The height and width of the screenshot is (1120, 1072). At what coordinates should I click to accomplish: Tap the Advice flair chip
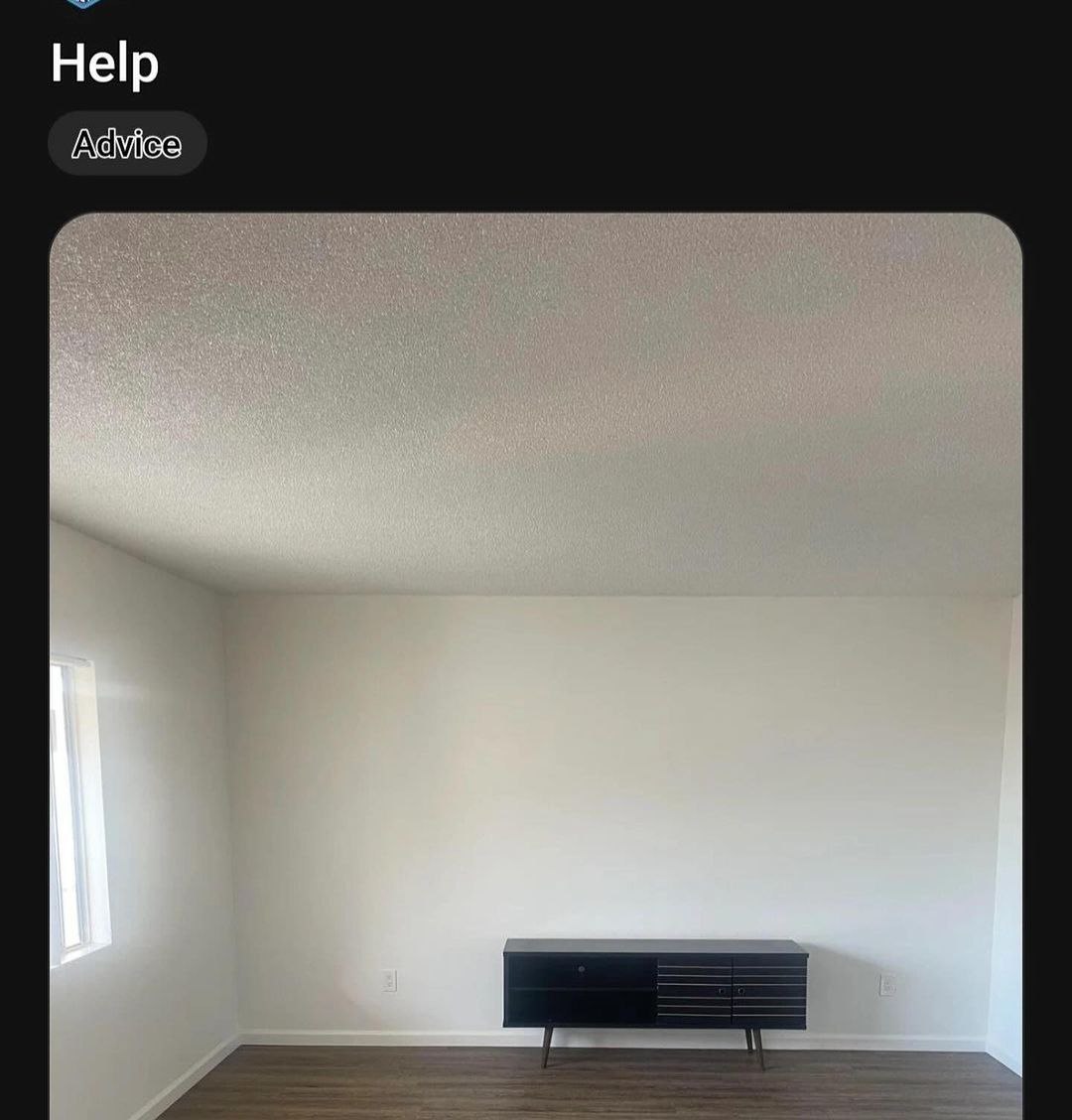click(127, 144)
